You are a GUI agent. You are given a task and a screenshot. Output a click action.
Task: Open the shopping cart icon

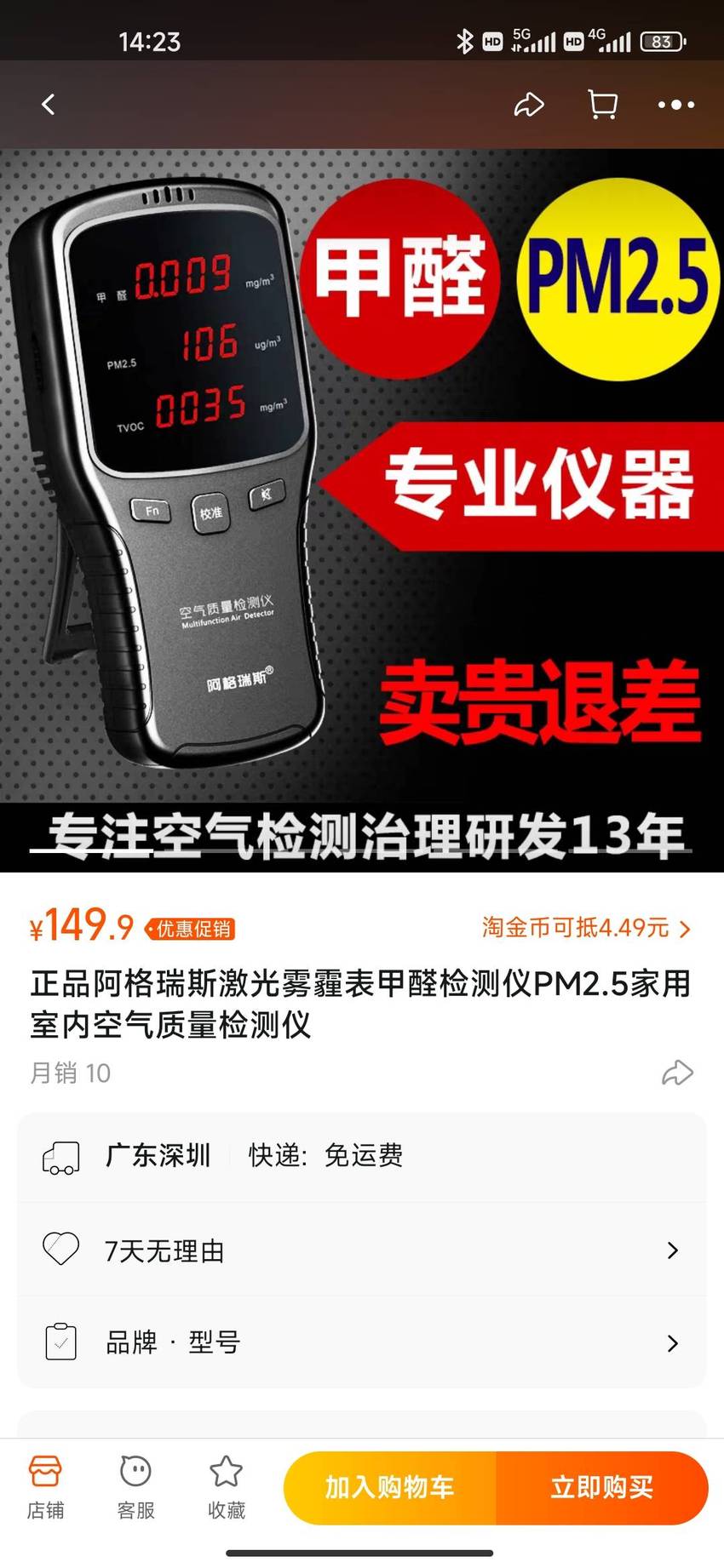click(603, 105)
